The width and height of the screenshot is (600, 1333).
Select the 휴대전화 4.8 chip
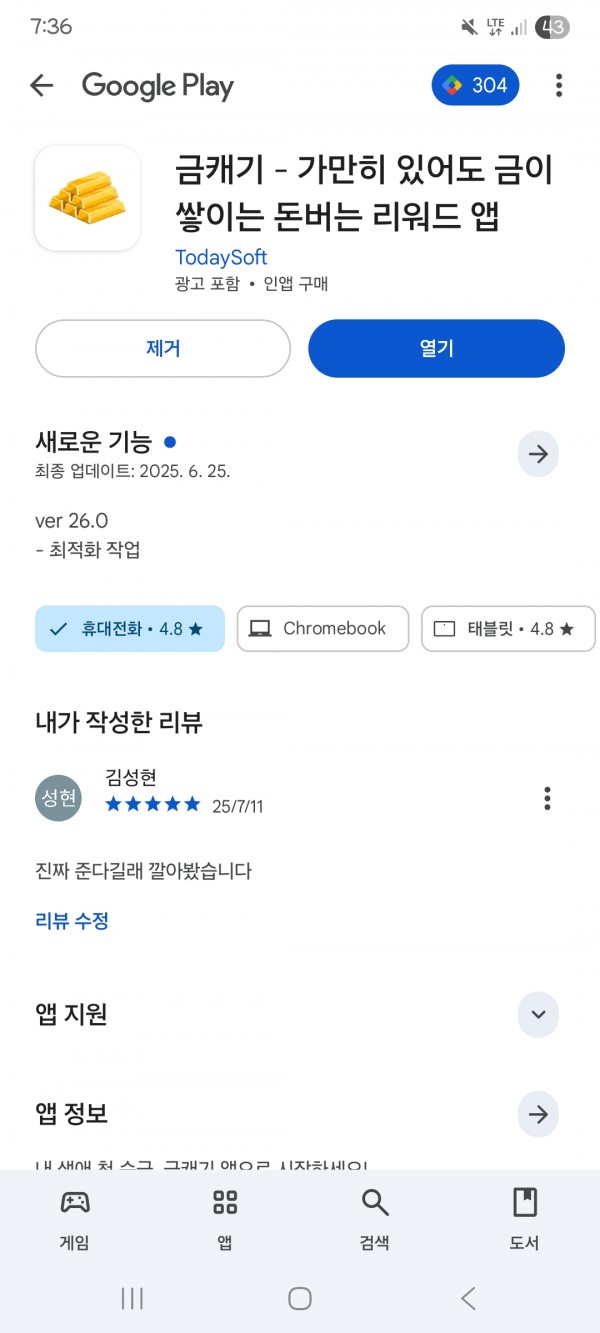click(x=130, y=629)
